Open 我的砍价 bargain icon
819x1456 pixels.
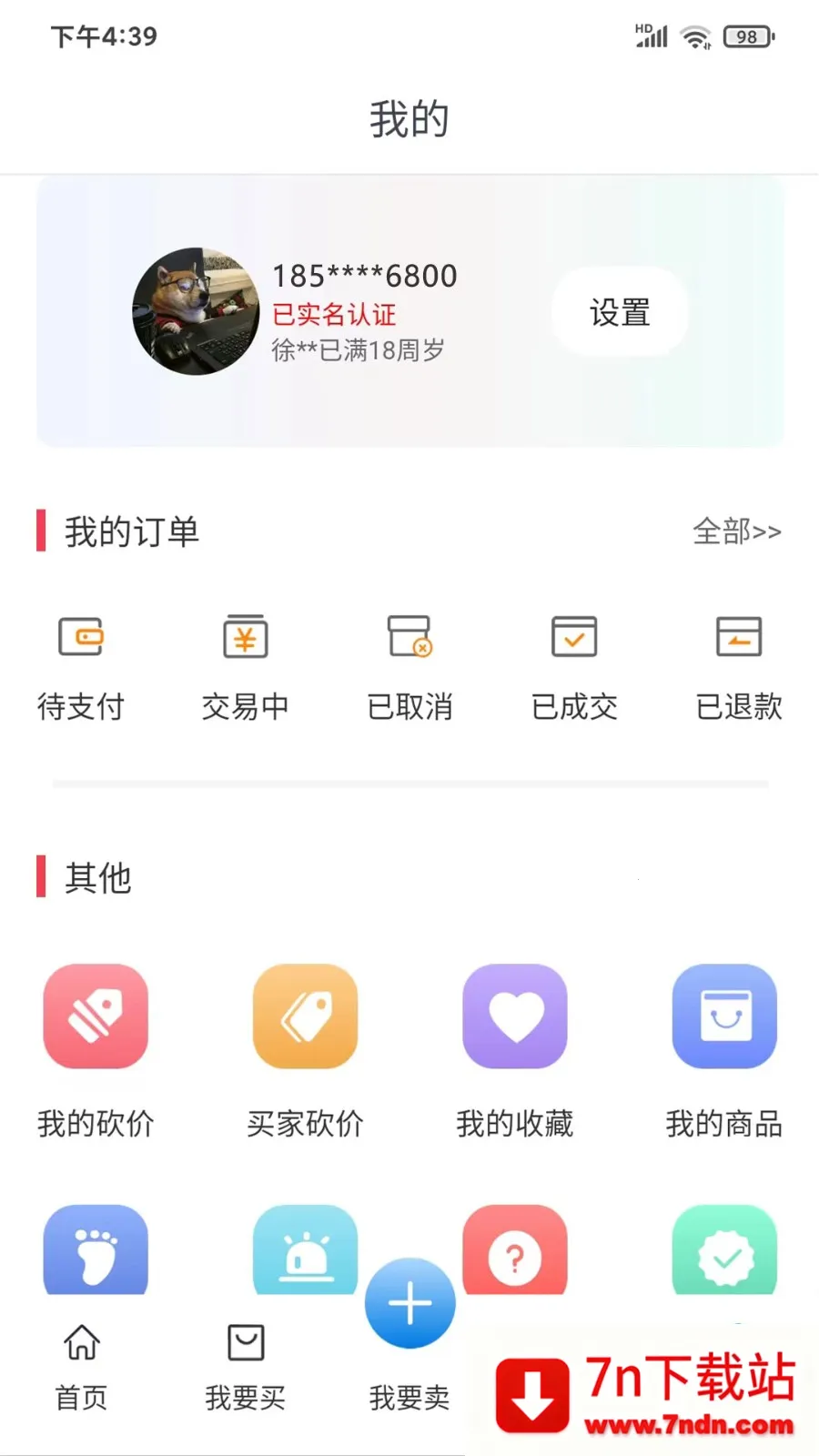[x=96, y=1016]
